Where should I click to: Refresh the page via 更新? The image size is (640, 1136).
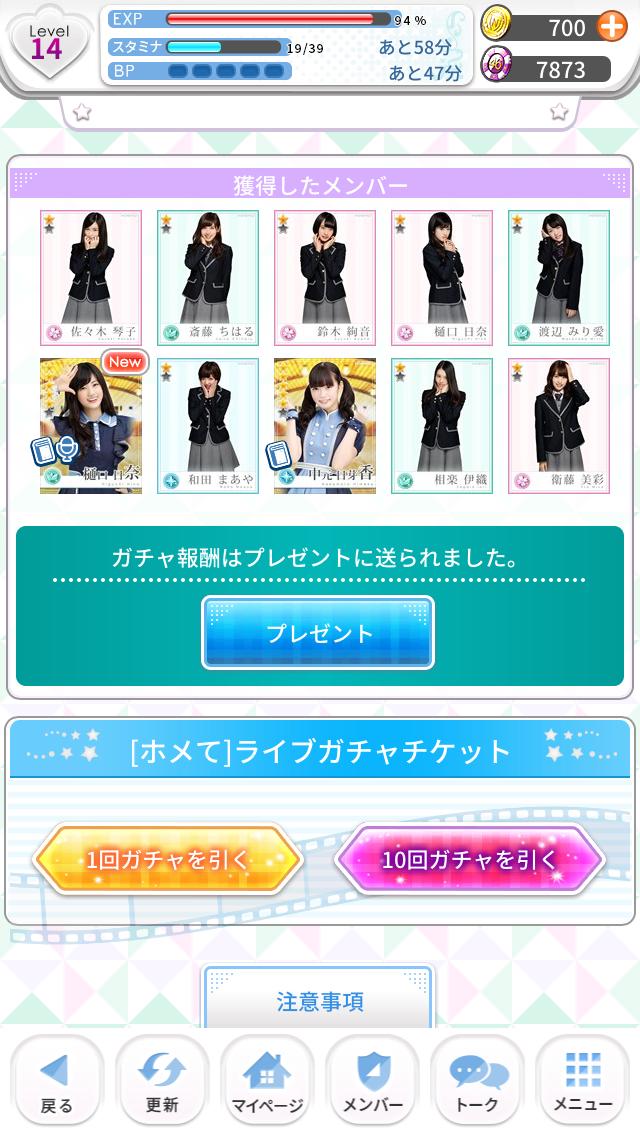click(161, 1081)
